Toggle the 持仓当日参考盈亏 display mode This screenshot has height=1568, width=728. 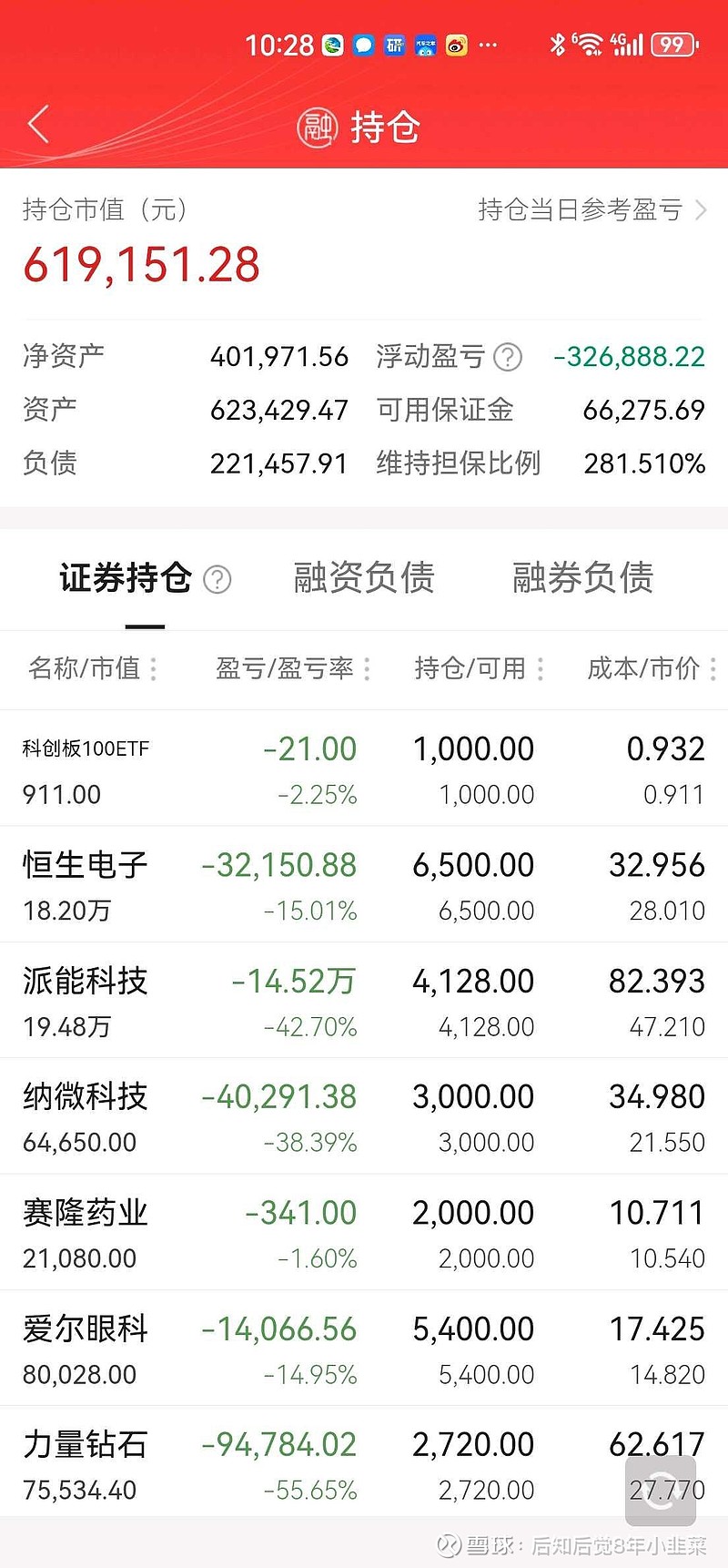tap(580, 210)
